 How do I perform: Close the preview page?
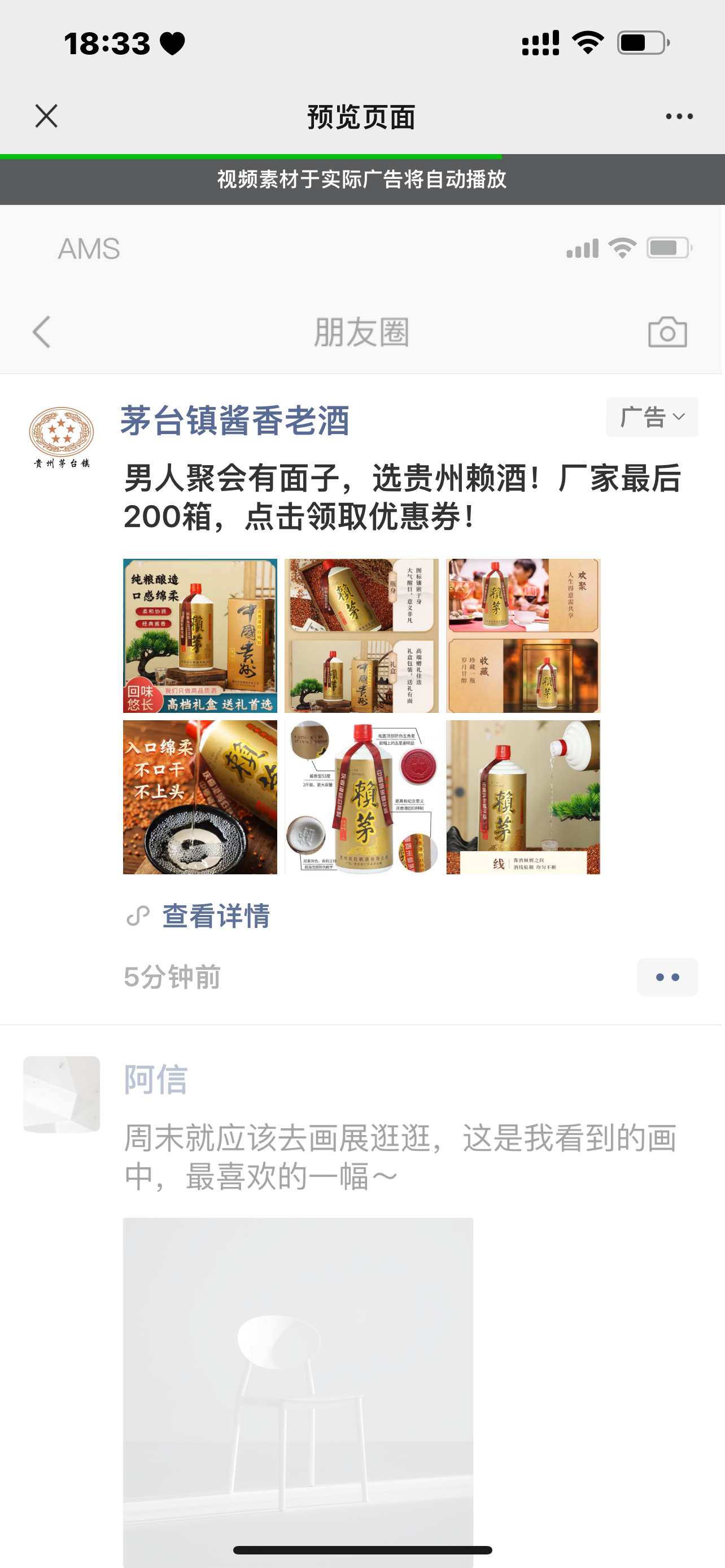coord(46,116)
